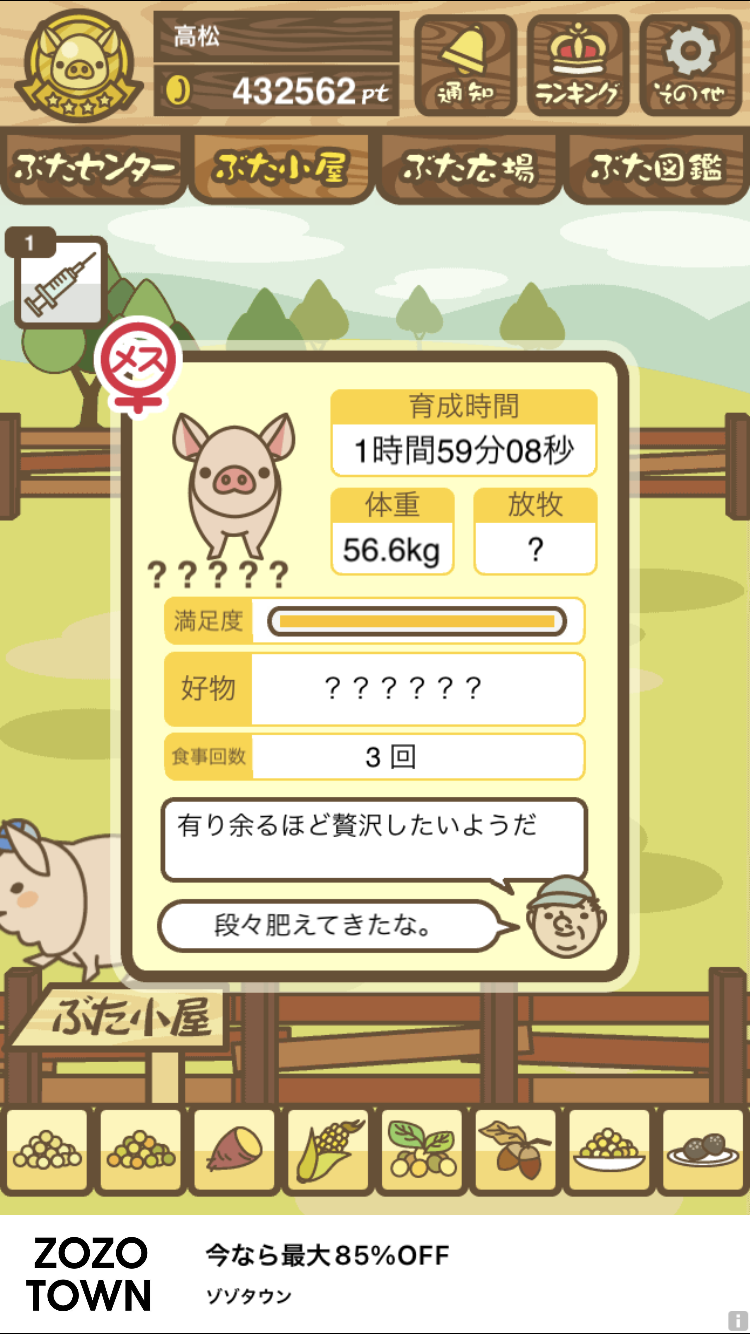This screenshot has height=1334, width=750.
Task: Tap the ad info icon
Action: pos(738,1321)
